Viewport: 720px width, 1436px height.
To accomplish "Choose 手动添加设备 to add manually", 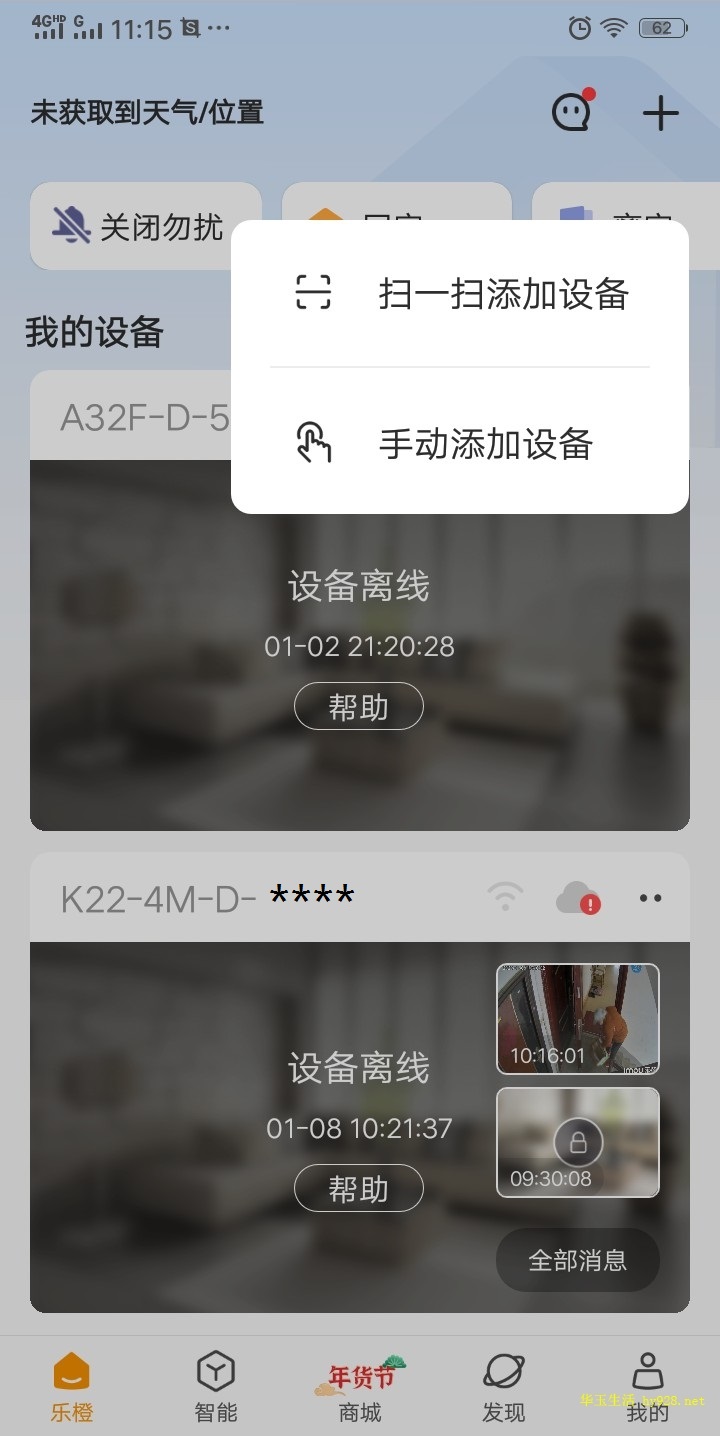I will (x=460, y=444).
